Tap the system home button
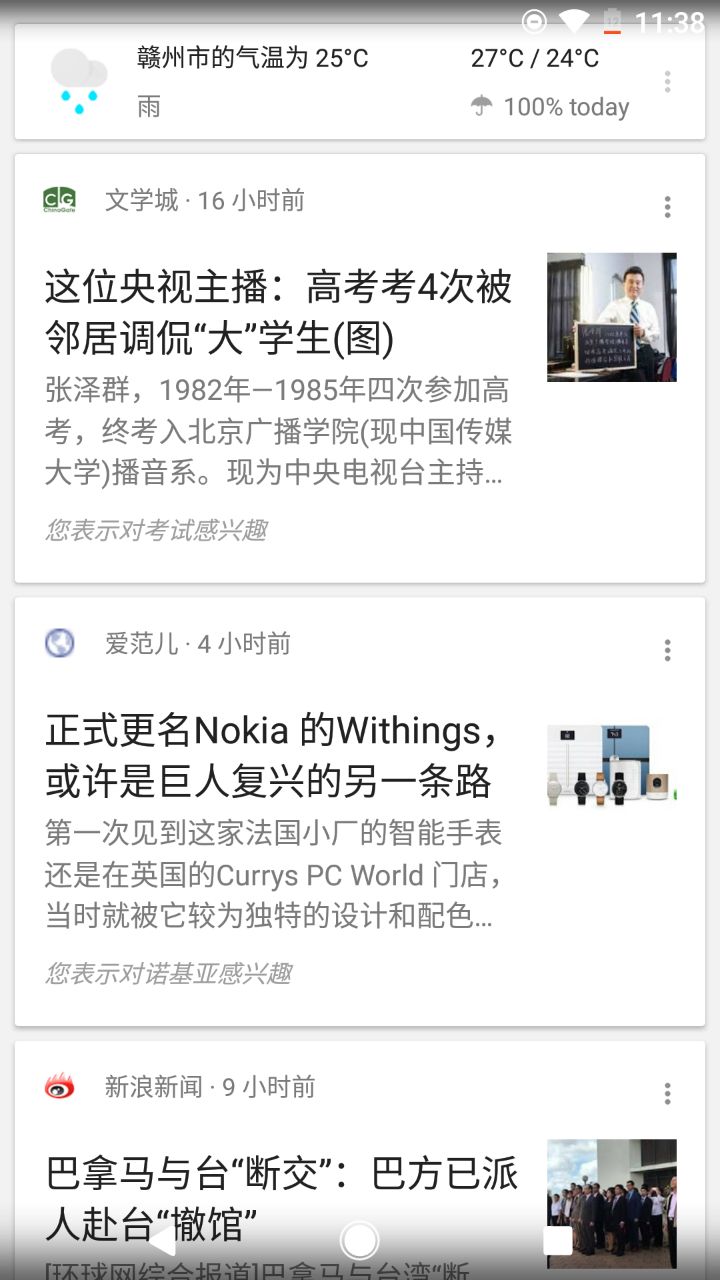This screenshot has height=1280, width=720. click(359, 1241)
